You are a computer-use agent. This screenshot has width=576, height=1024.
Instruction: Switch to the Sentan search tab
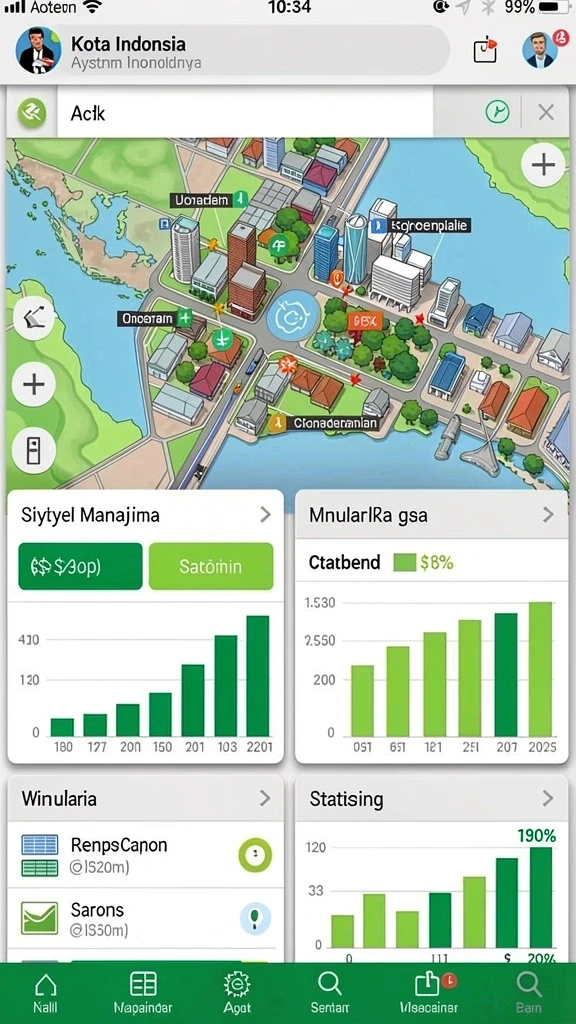pyautogui.click(x=330, y=993)
